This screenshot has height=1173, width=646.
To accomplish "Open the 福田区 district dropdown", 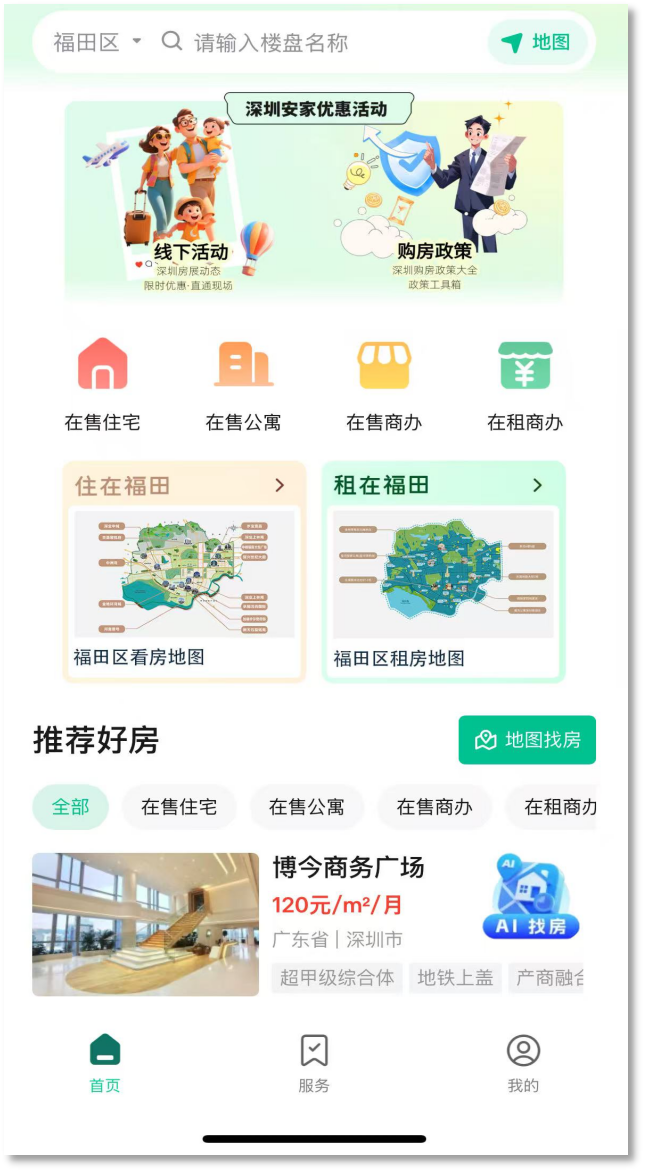I will (x=97, y=42).
